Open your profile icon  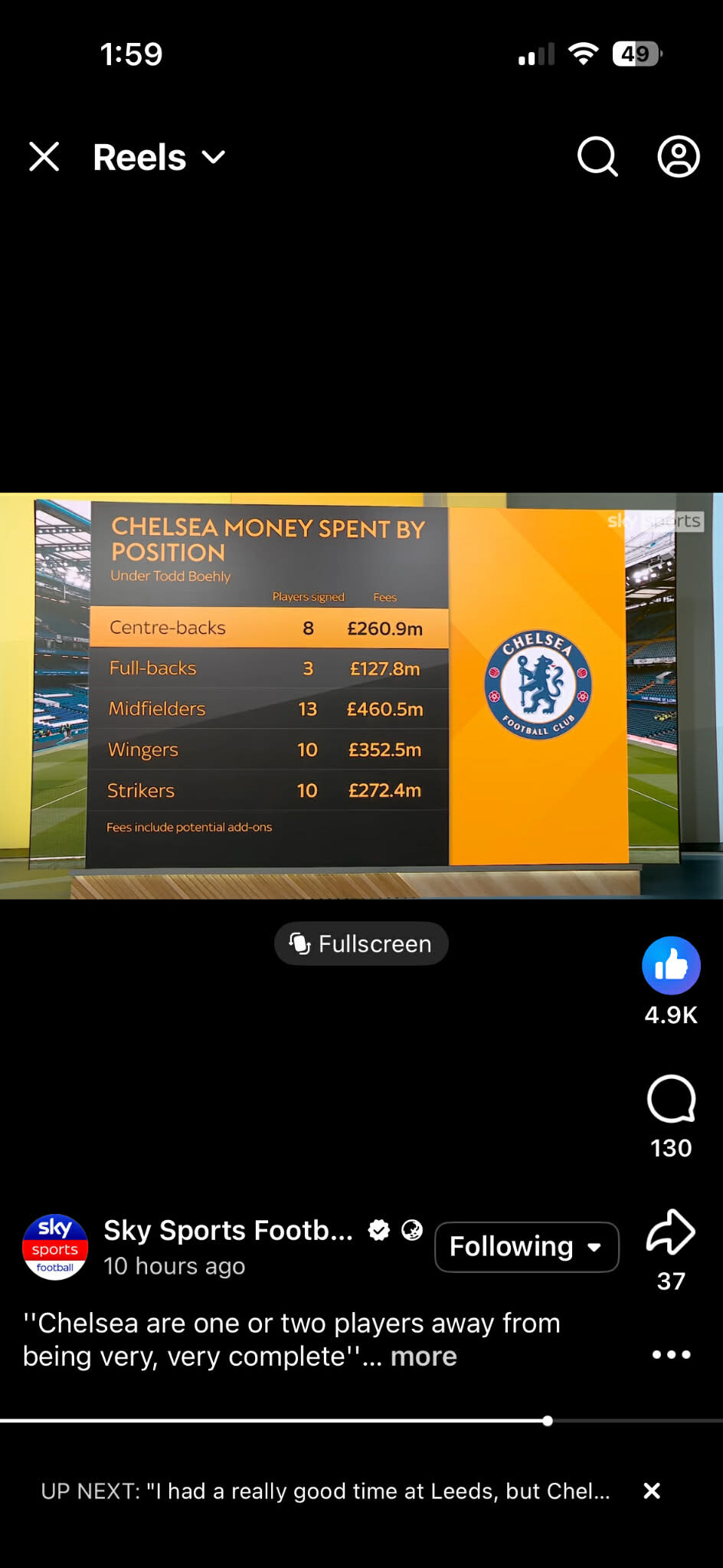[679, 157]
